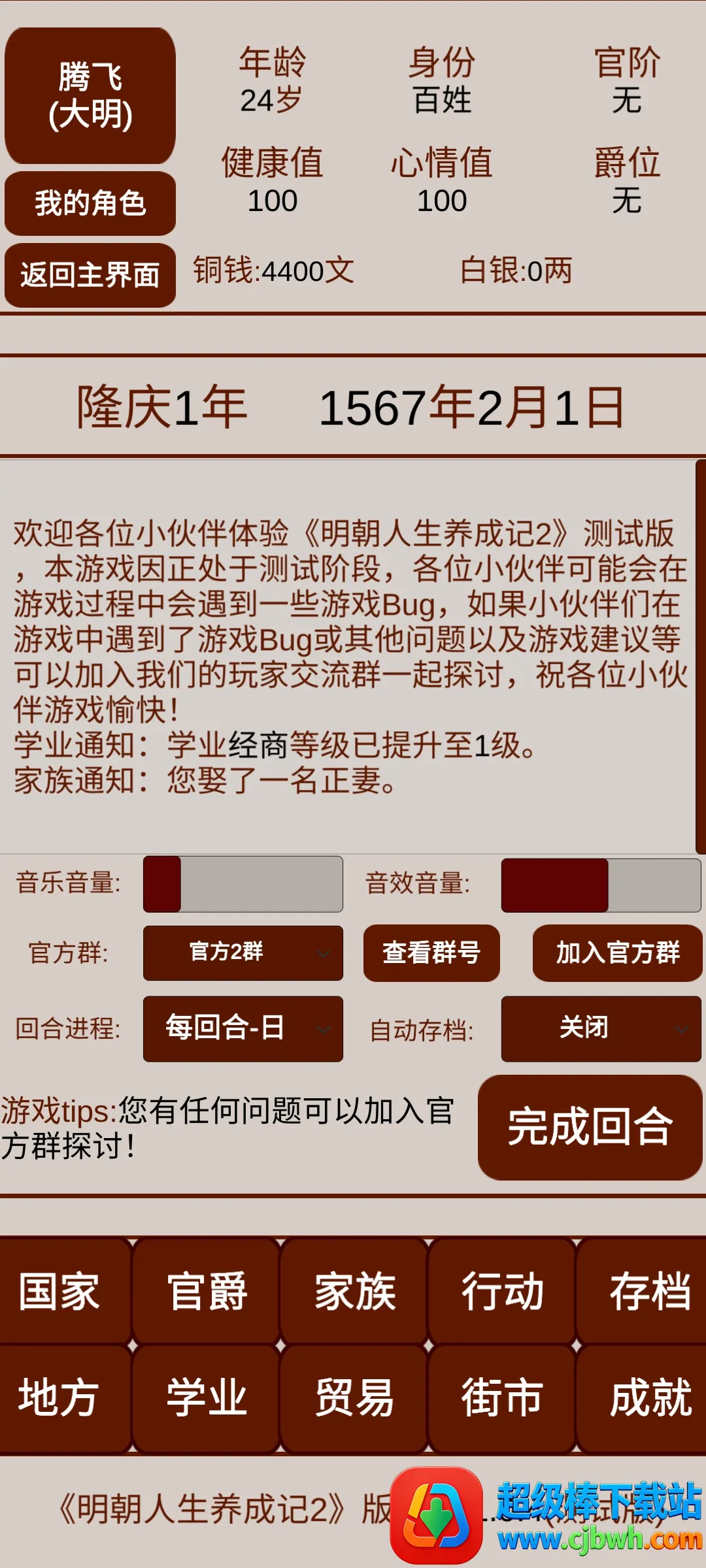View 成就 achievements
Viewport: 706px width, 1568px height.
coord(647,1397)
